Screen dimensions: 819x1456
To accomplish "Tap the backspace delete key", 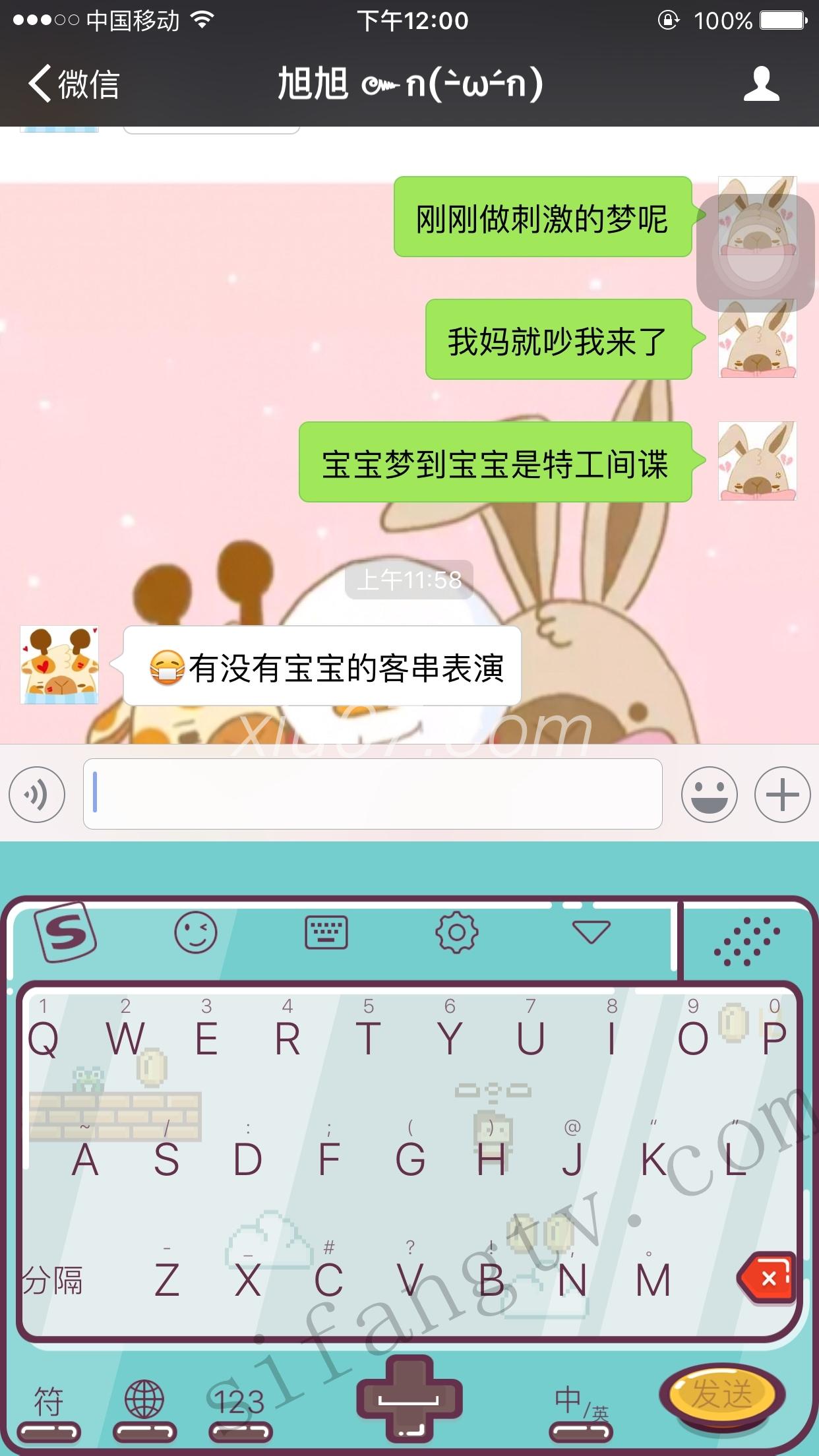I will click(x=766, y=1278).
